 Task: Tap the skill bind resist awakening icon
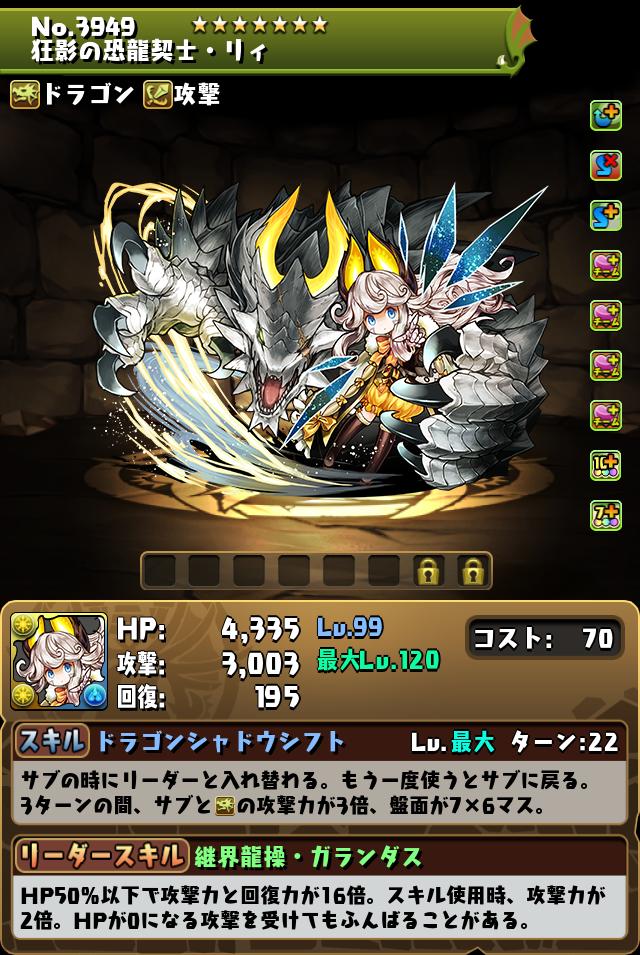click(606, 166)
